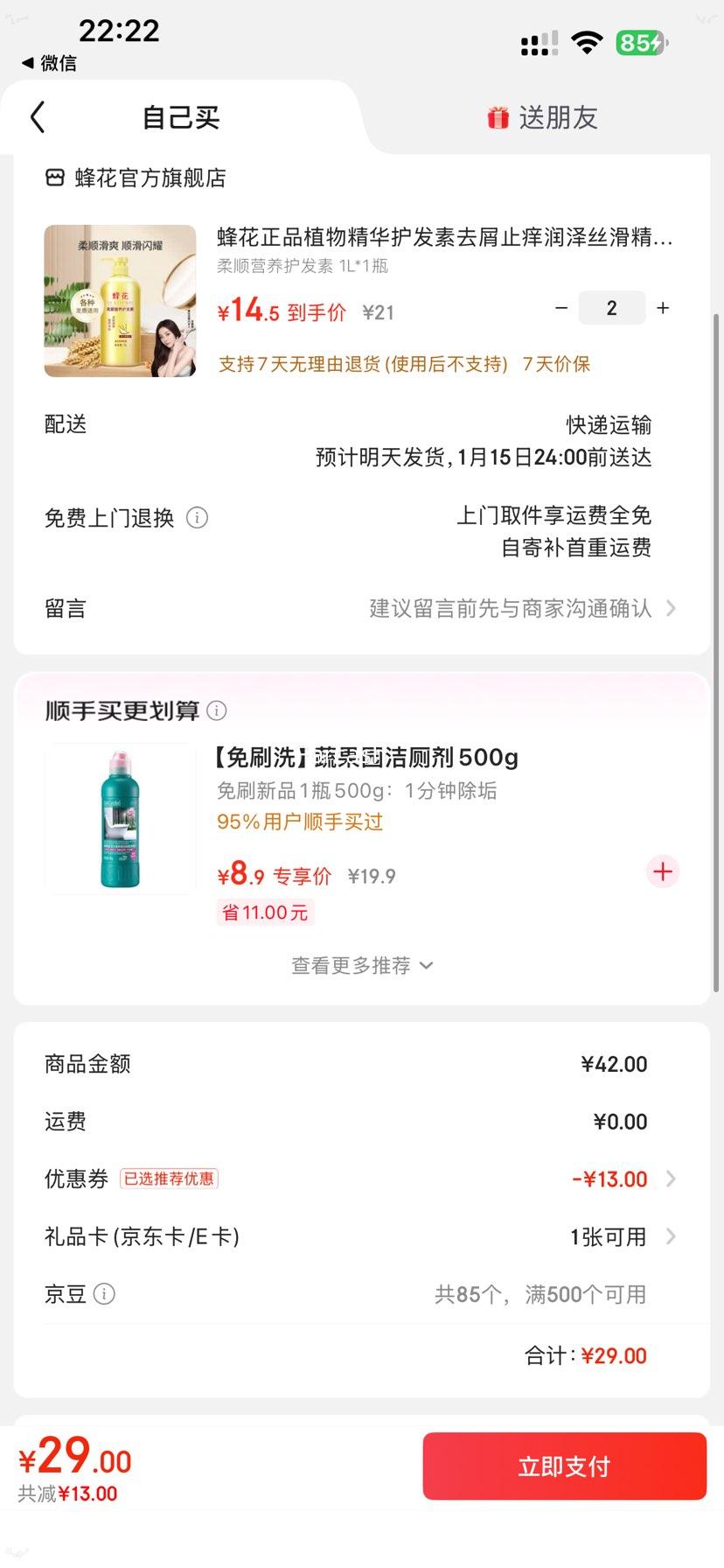This screenshot has height=1568, width=724.
Task: Switch to the 自己买 tab
Action: [180, 118]
